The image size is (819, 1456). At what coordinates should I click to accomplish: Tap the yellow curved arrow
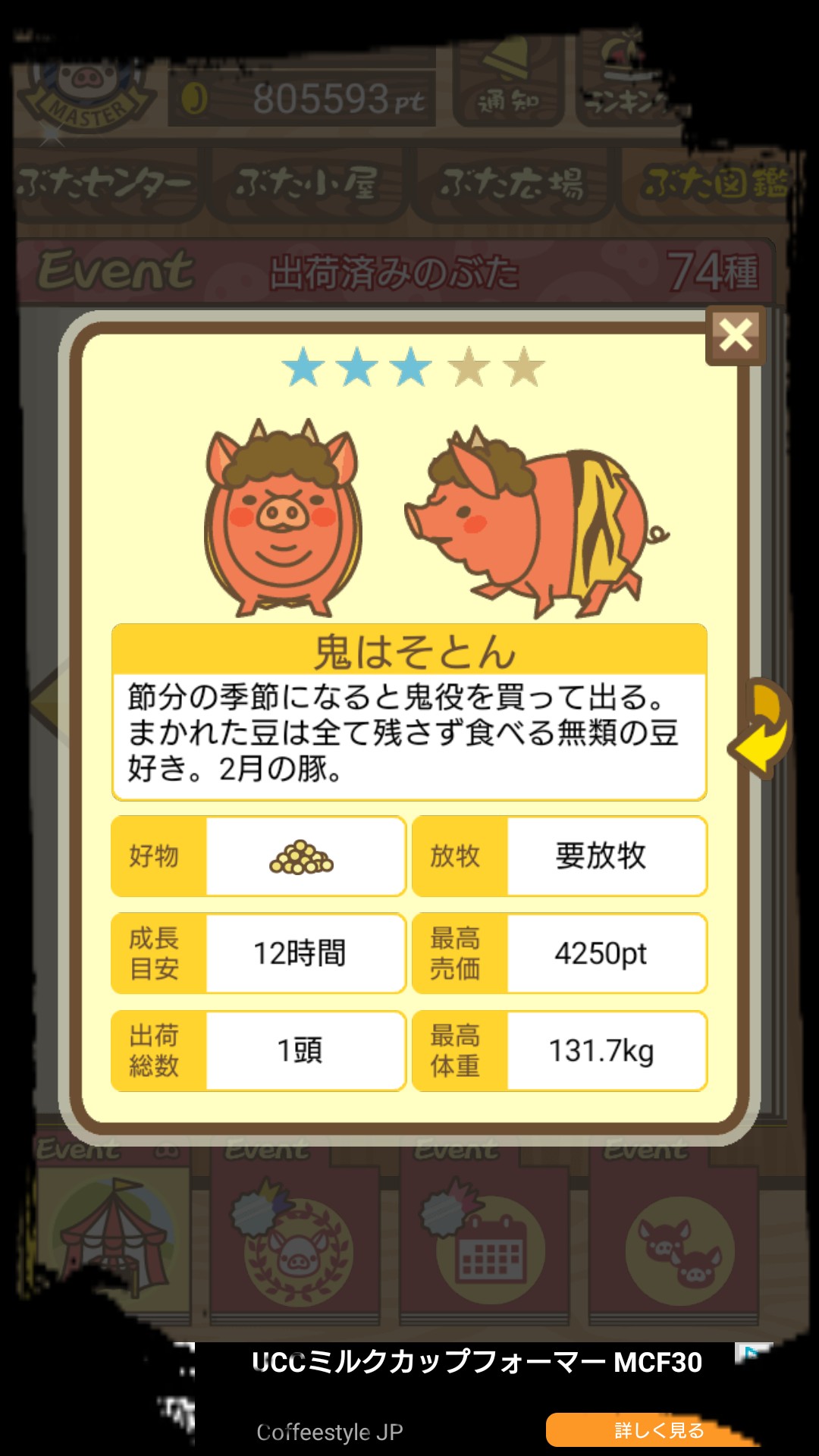coord(761,729)
